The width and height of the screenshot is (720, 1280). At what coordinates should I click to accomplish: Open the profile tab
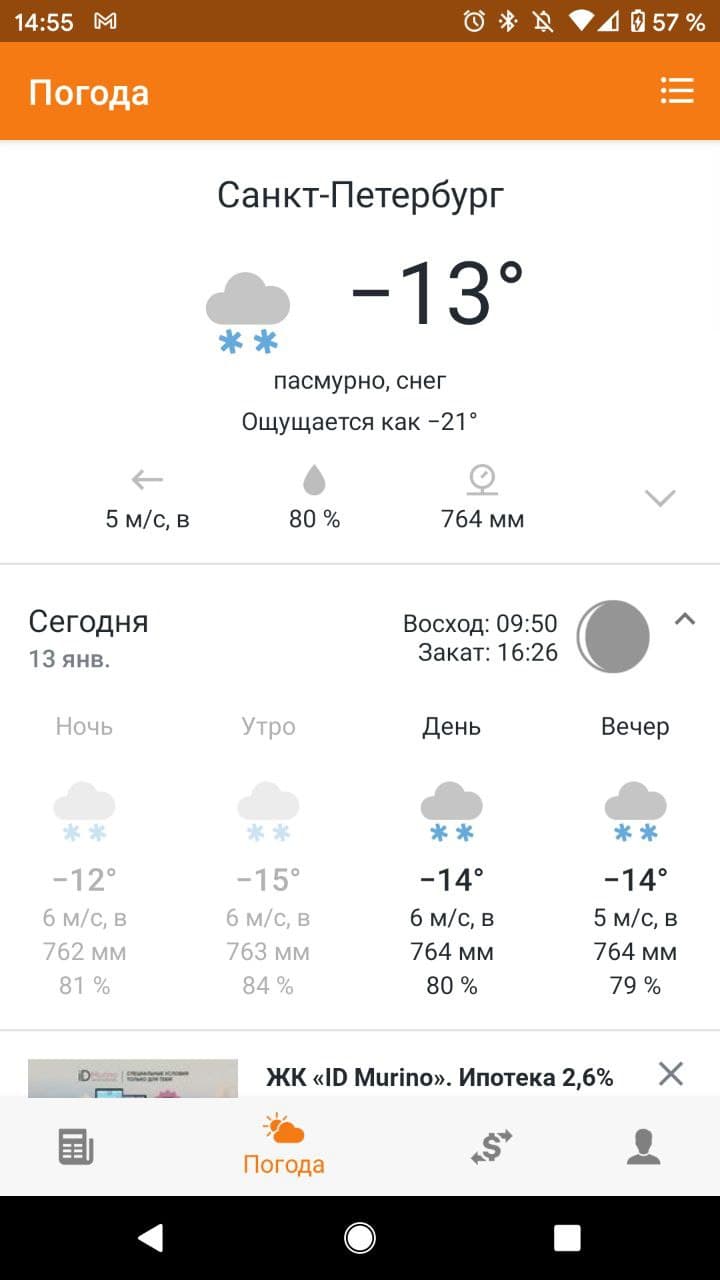[644, 1146]
